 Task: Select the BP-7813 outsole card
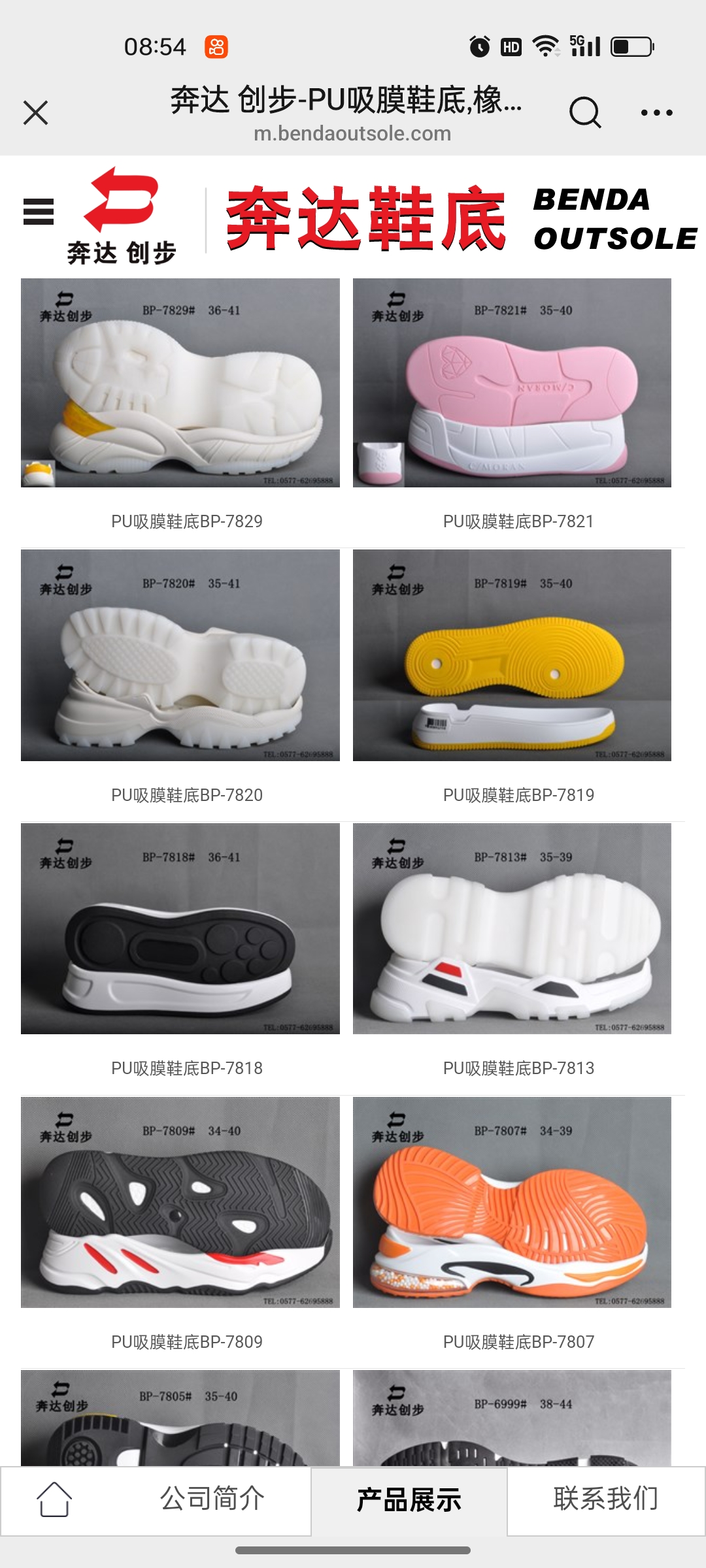[x=512, y=928]
